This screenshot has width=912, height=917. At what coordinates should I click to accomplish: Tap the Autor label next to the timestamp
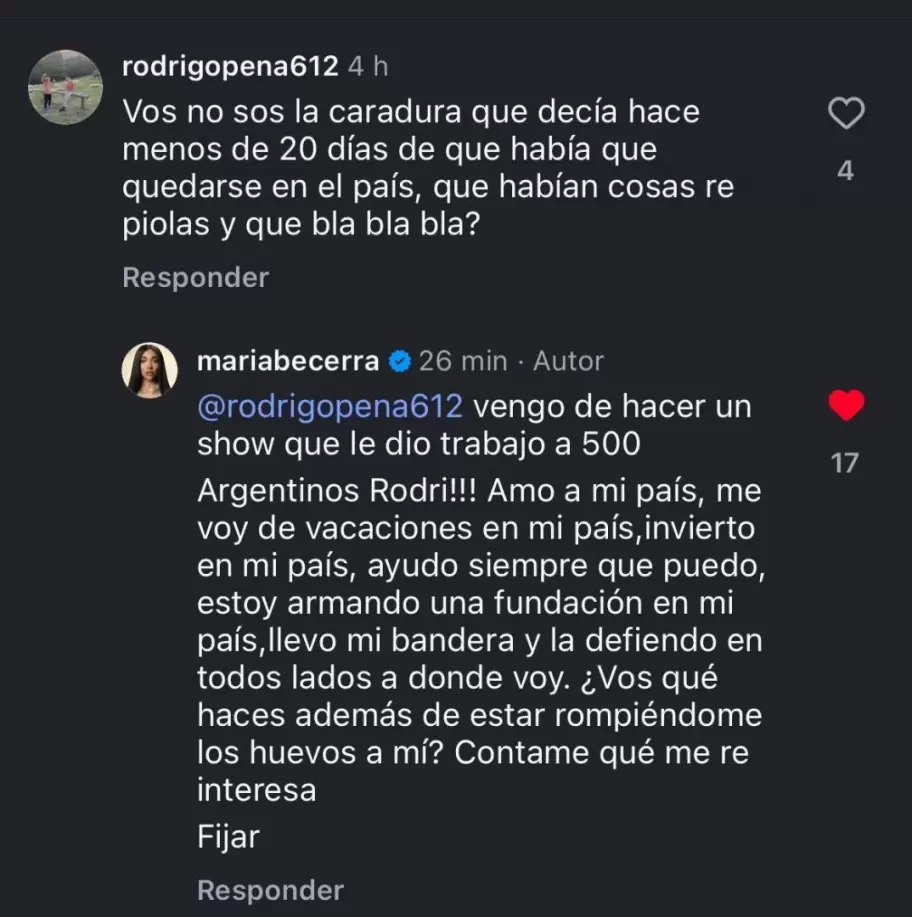[x=569, y=361]
